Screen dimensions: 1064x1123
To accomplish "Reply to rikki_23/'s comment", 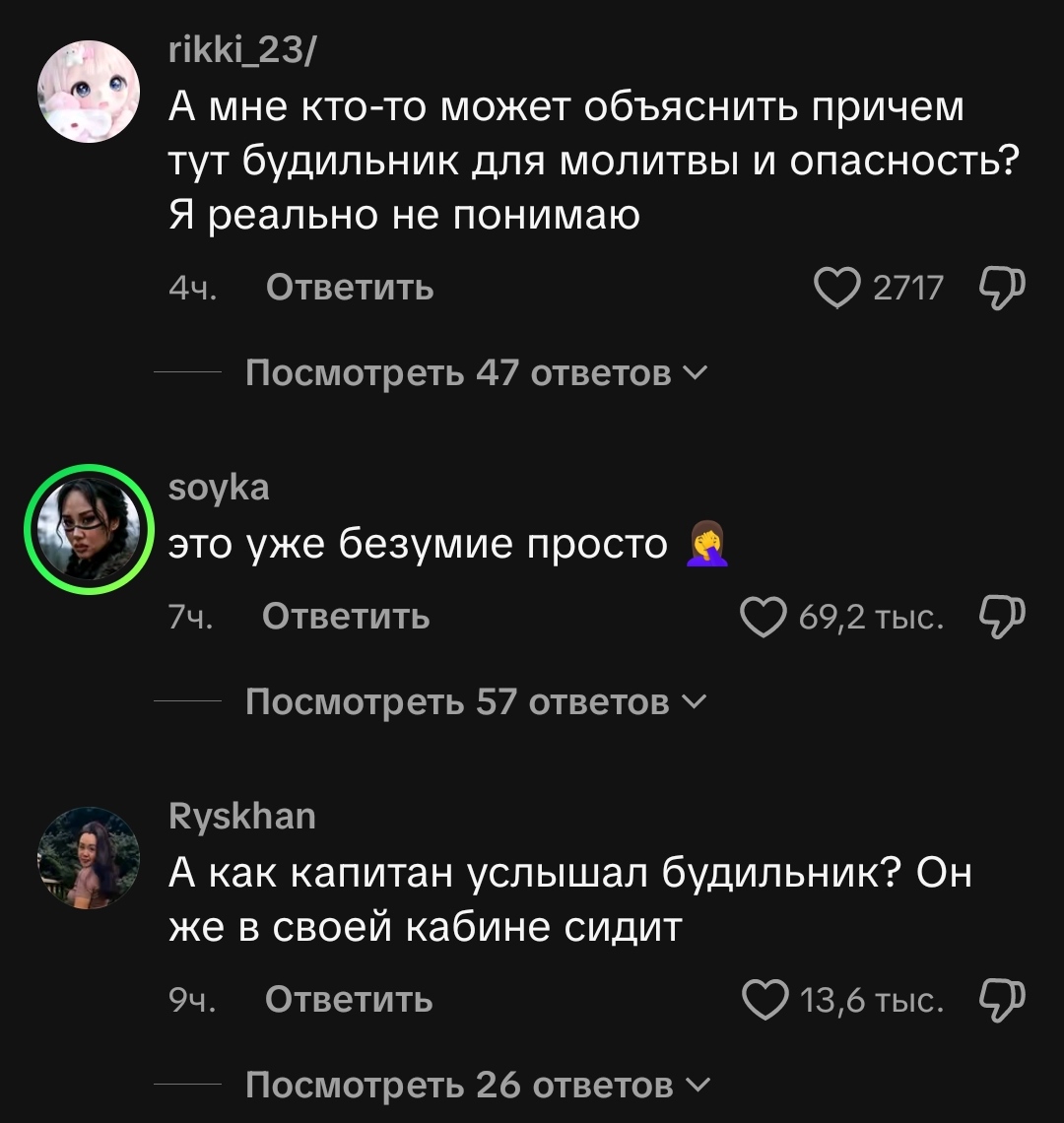I will (350, 288).
